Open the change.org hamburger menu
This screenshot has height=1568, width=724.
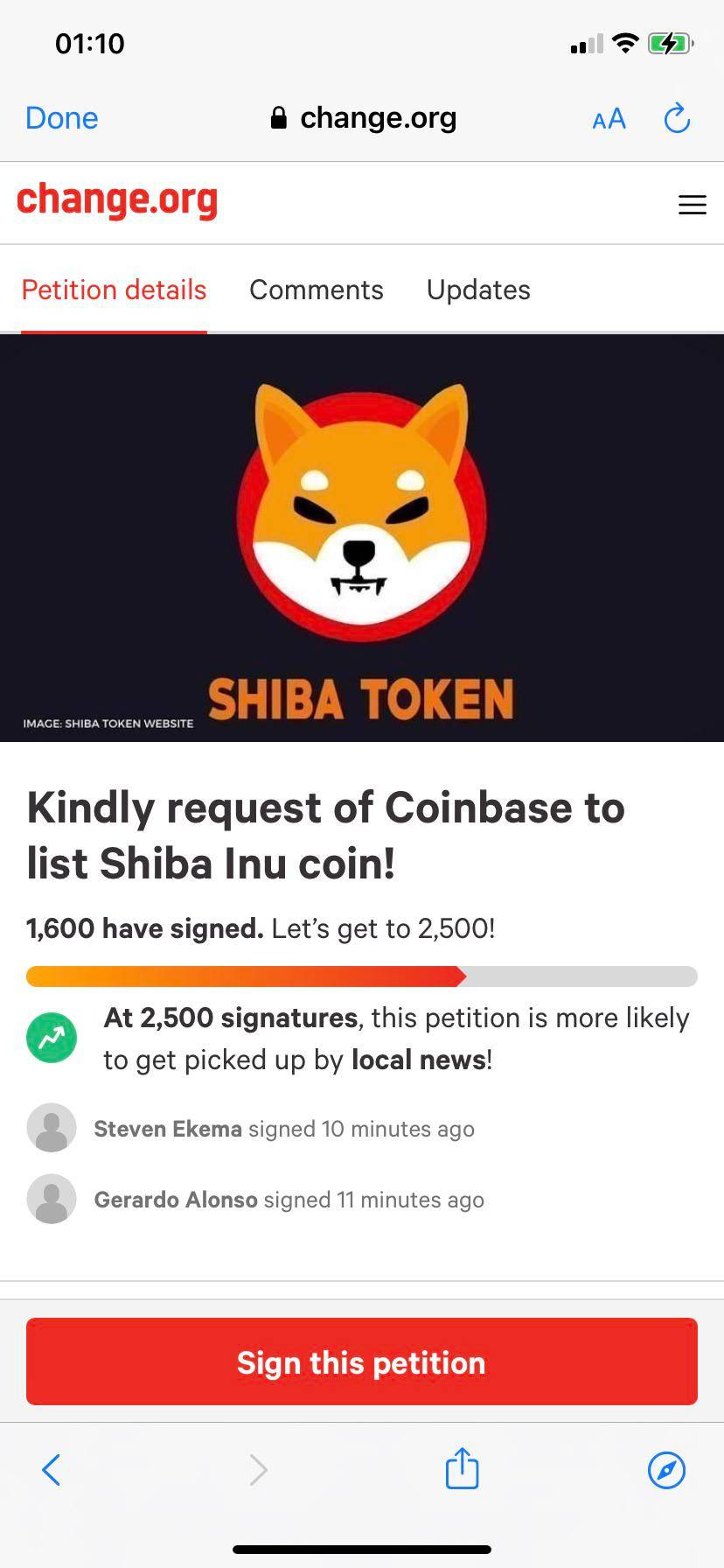click(692, 204)
